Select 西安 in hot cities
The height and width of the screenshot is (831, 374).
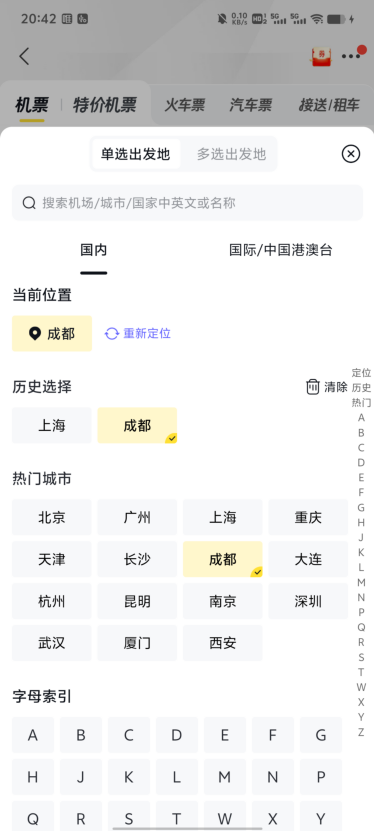(222, 643)
